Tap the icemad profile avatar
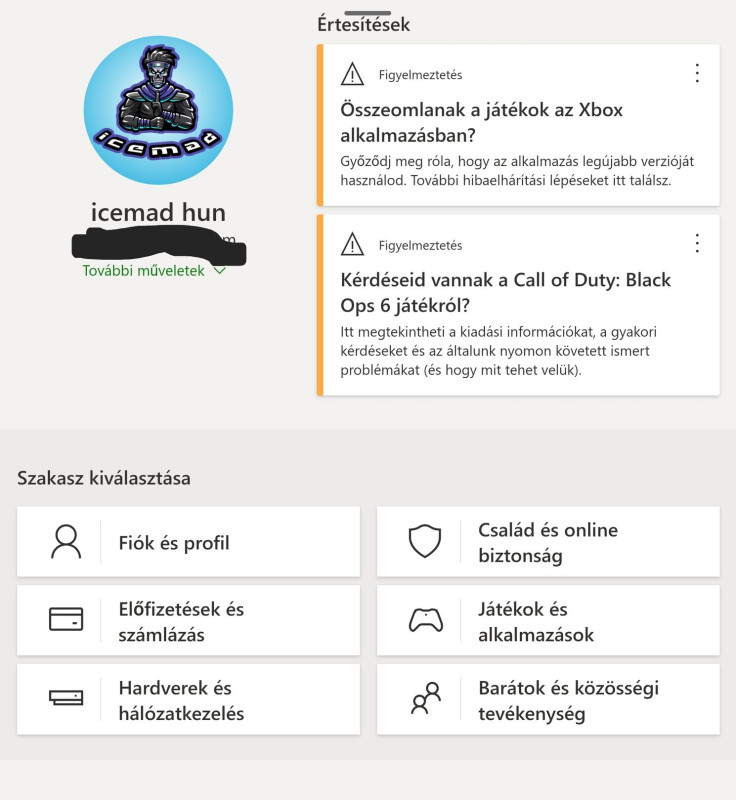 158,110
